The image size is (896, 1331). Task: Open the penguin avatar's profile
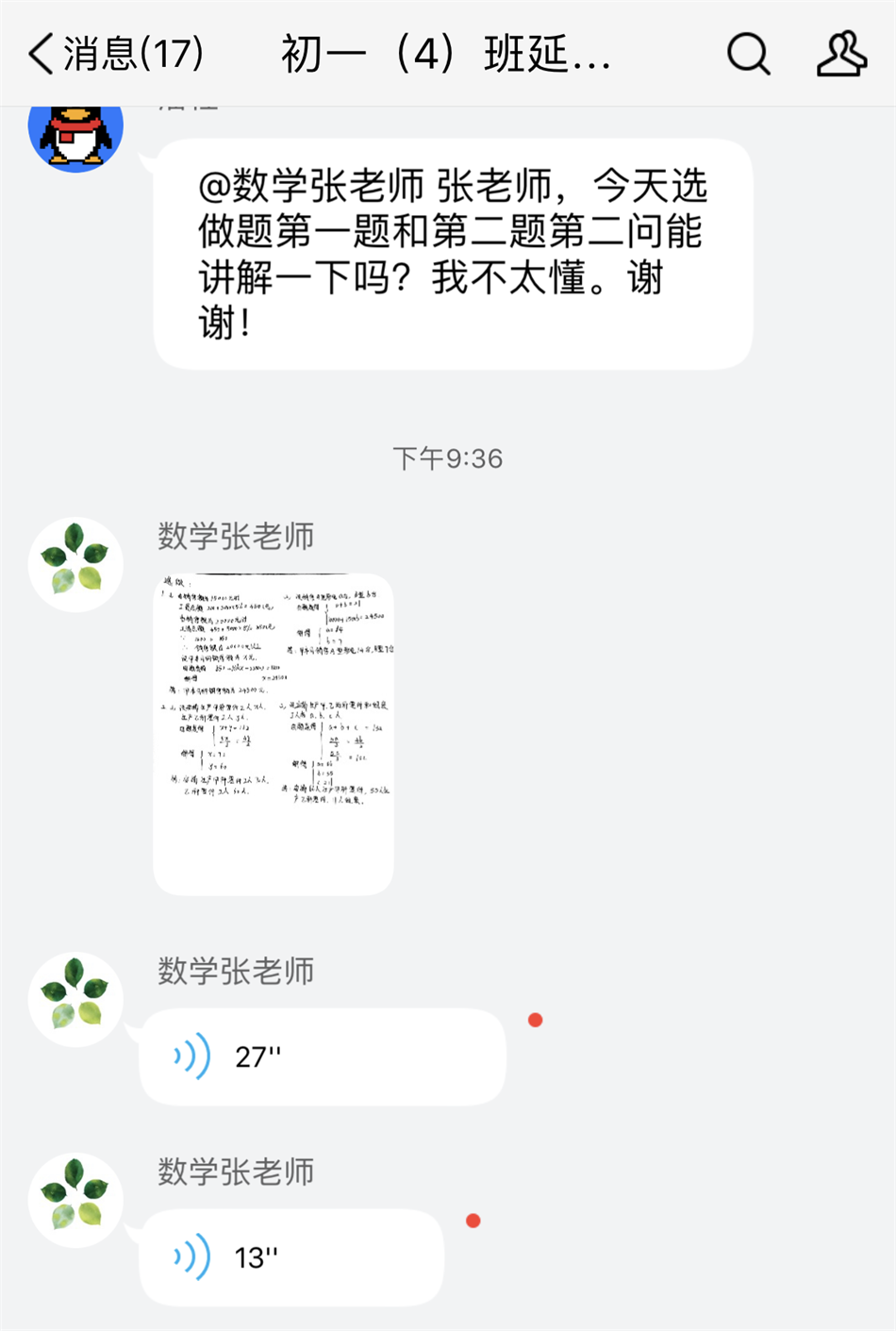[x=75, y=132]
